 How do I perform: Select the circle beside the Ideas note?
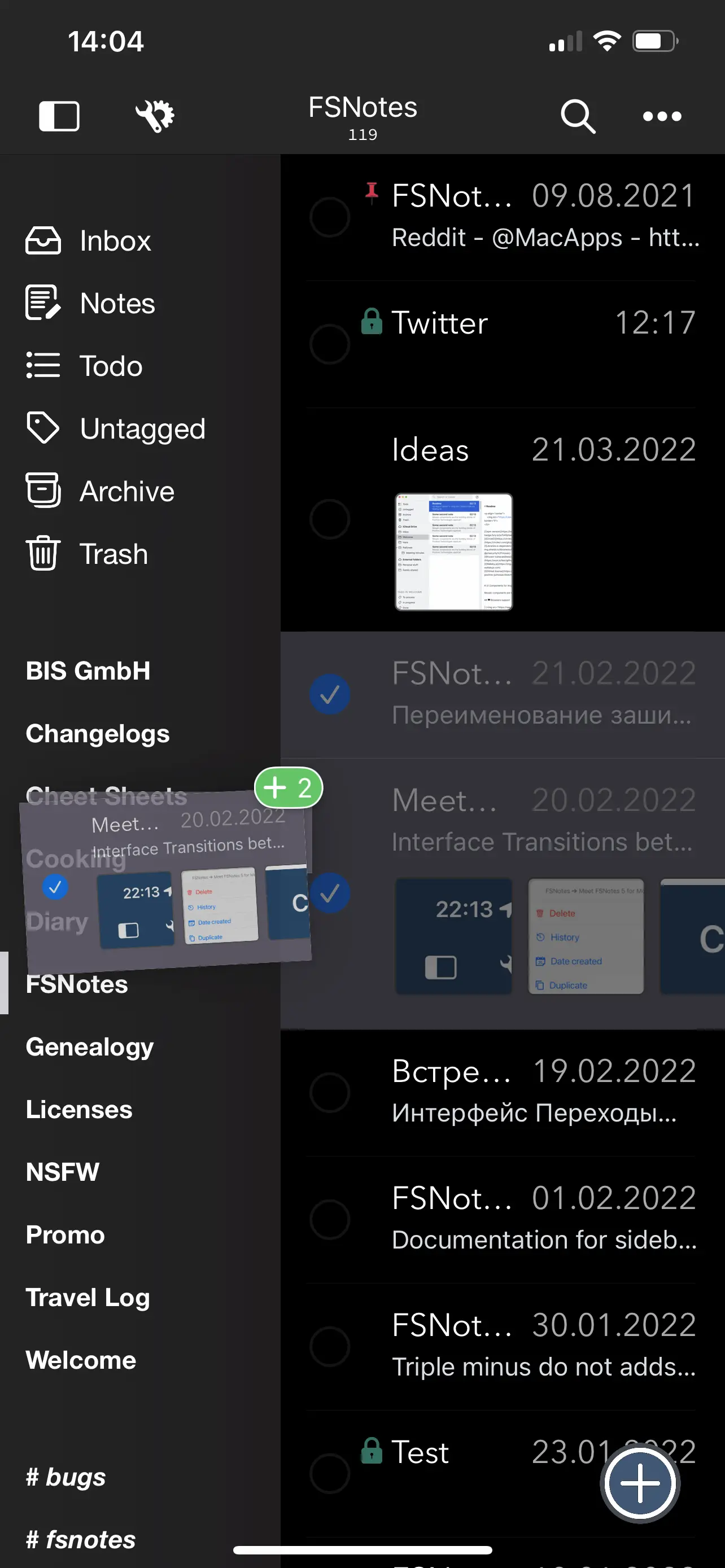(x=329, y=519)
